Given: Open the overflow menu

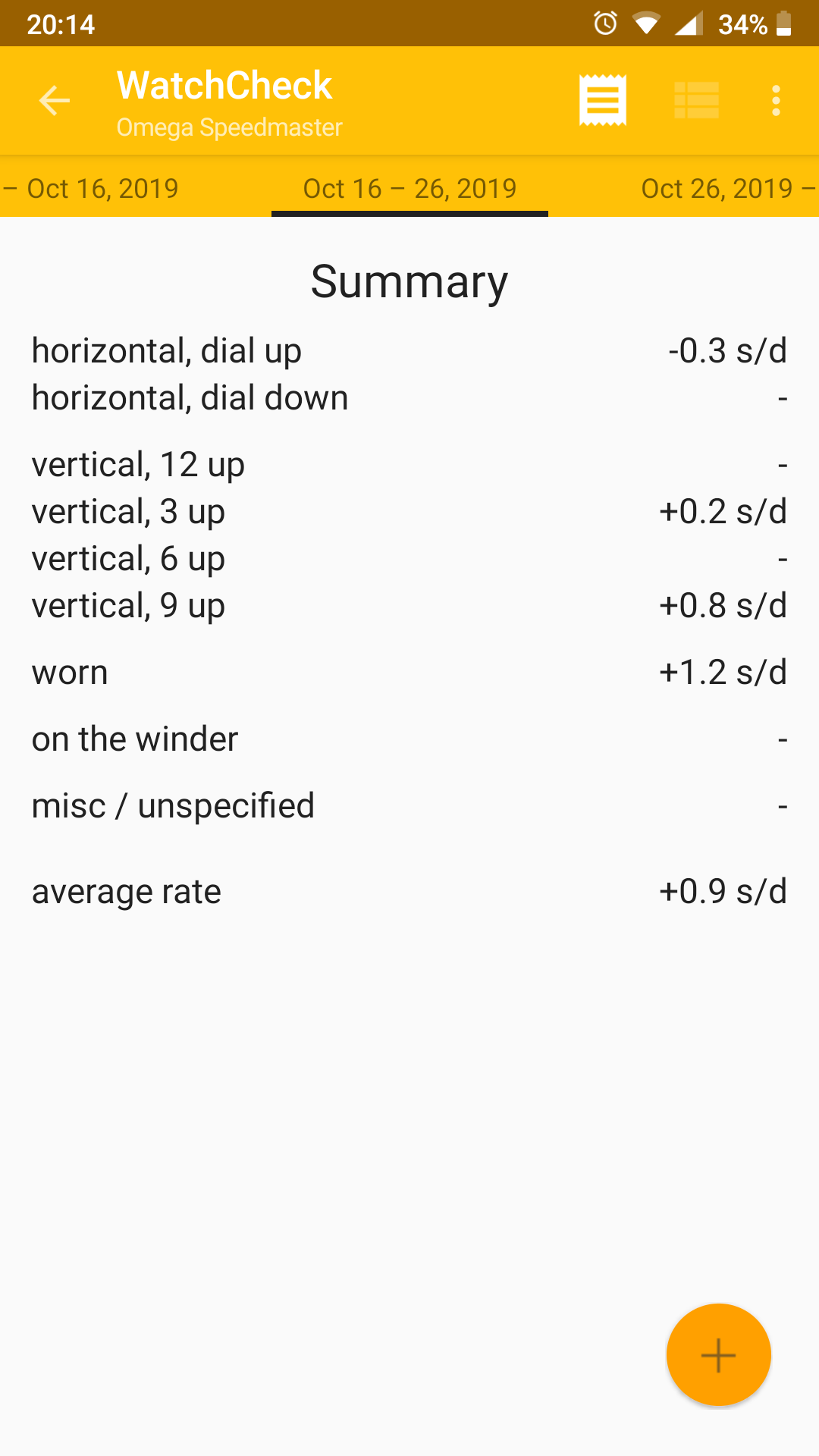Looking at the screenshot, I should tap(776, 100).
